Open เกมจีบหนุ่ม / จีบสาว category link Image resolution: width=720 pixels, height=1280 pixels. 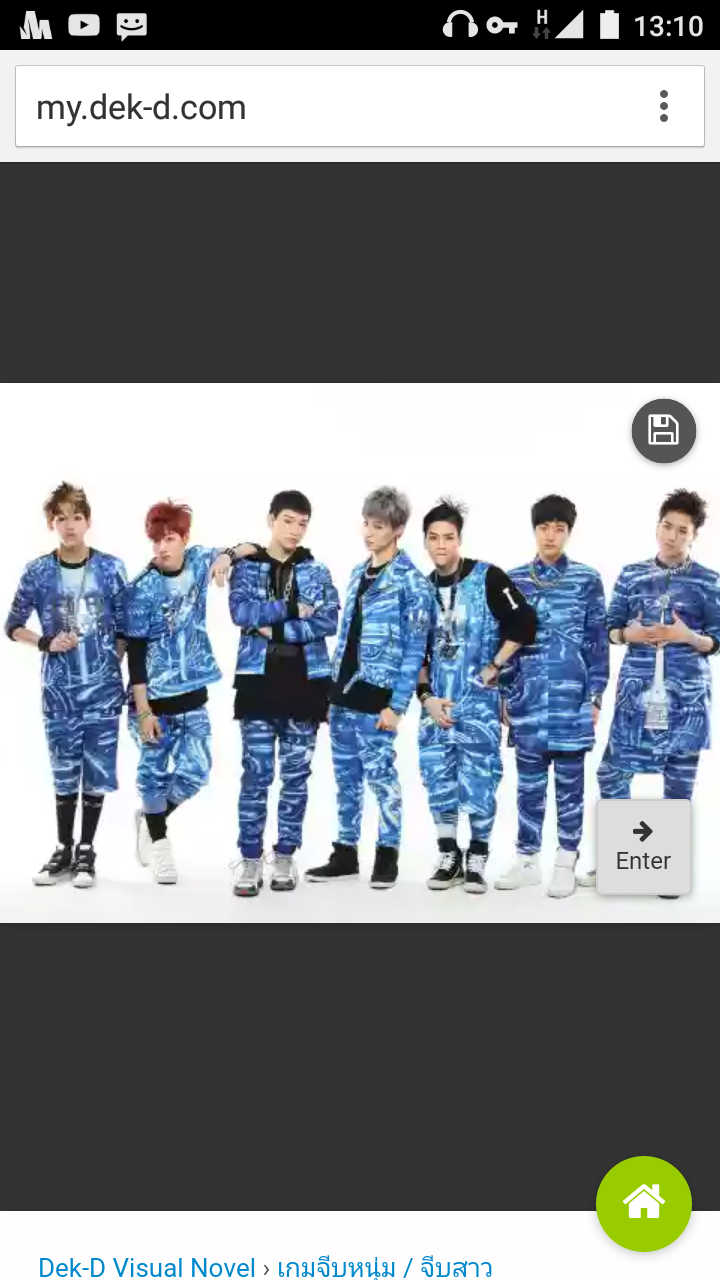pyautogui.click(x=385, y=1267)
